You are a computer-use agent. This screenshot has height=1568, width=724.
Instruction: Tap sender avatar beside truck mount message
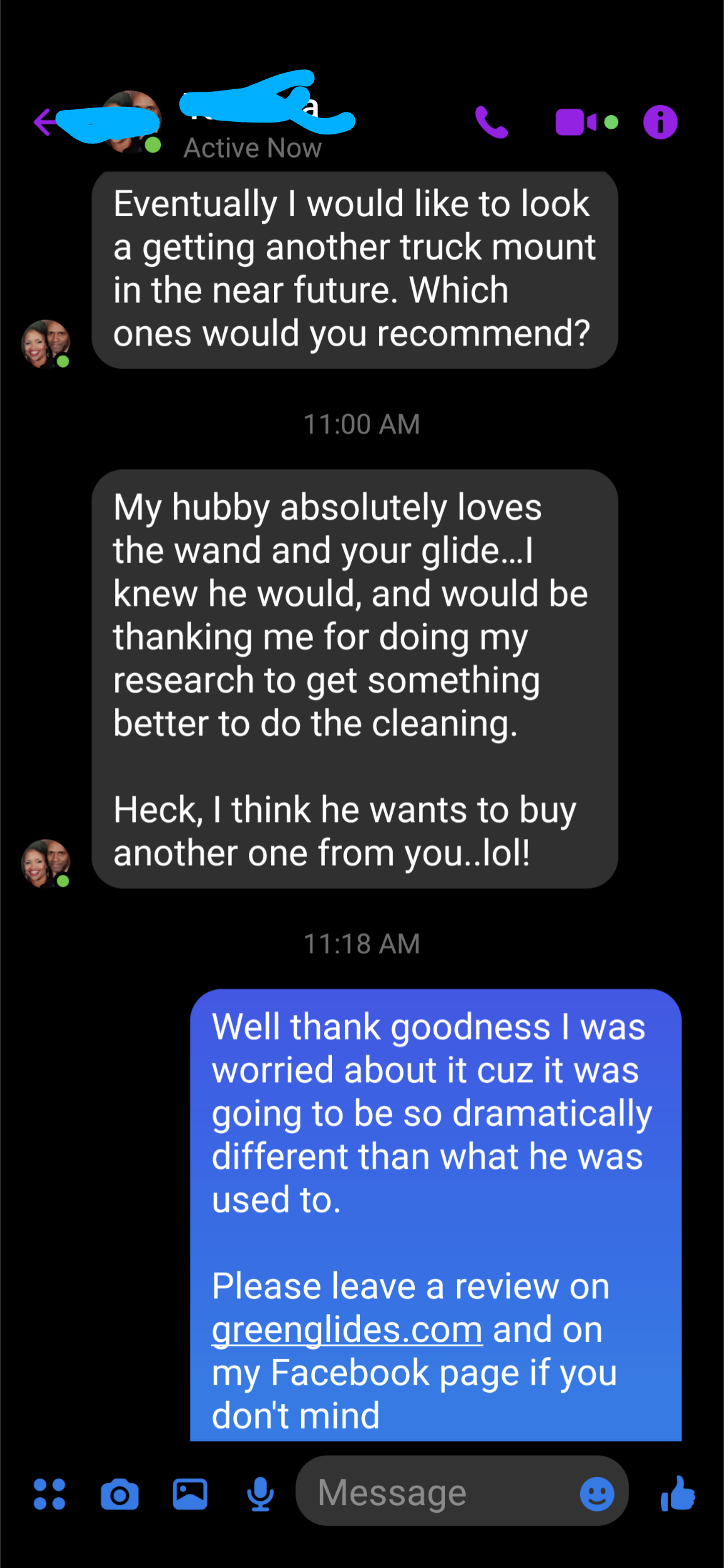point(46,344)
